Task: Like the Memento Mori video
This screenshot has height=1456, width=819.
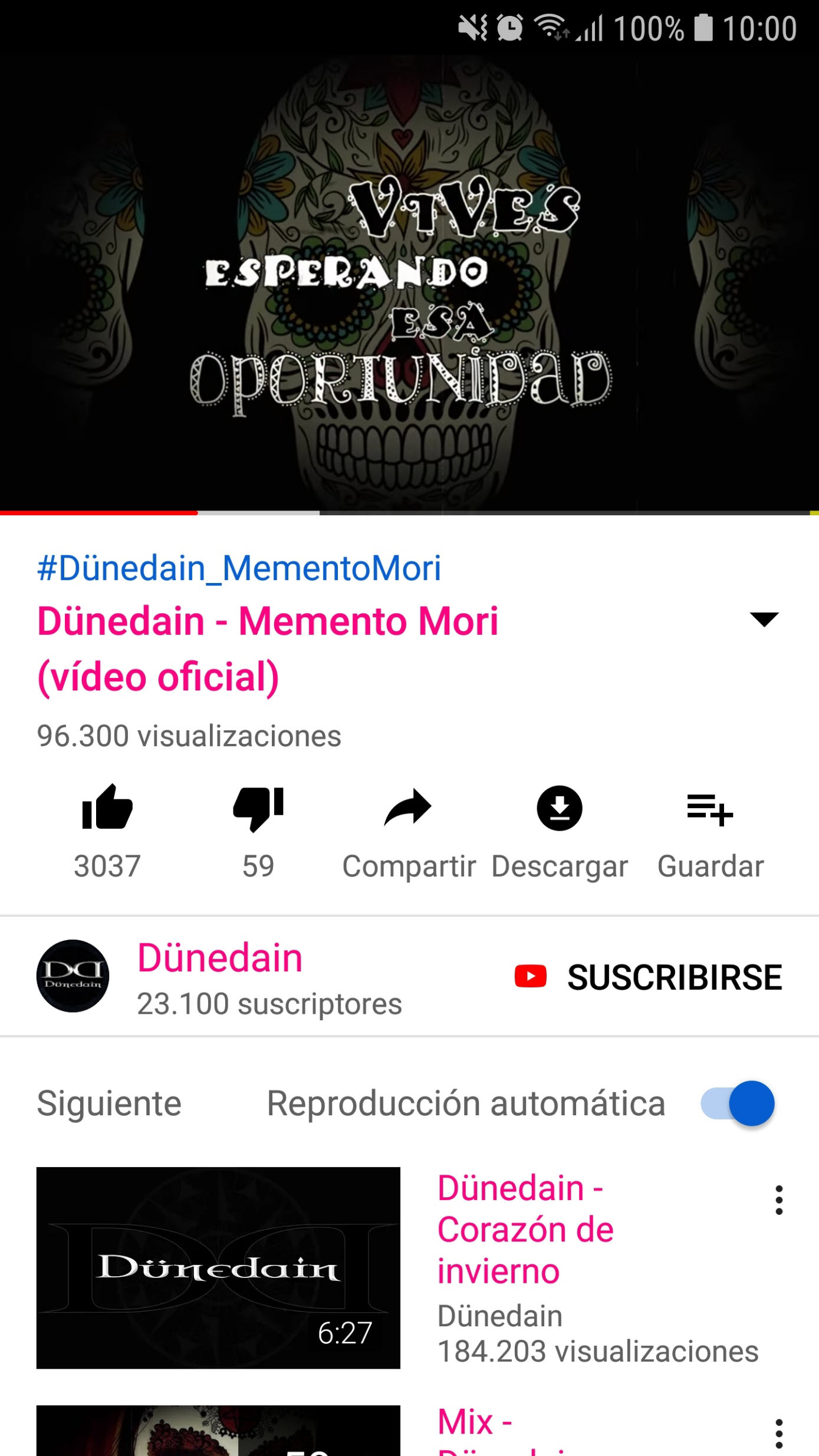Action: click(107, 808)
